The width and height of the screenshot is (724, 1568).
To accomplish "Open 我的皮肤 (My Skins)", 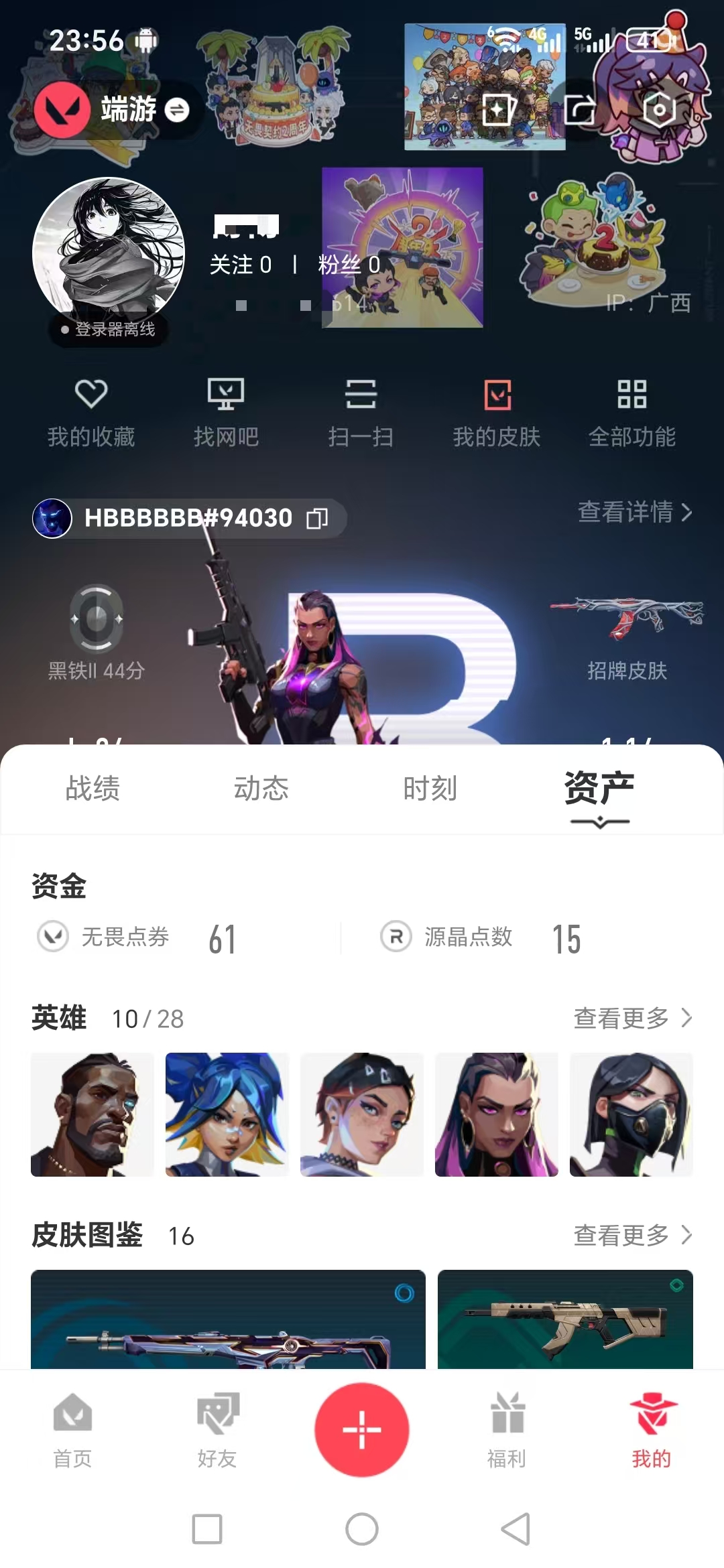I will click(497, 412).
